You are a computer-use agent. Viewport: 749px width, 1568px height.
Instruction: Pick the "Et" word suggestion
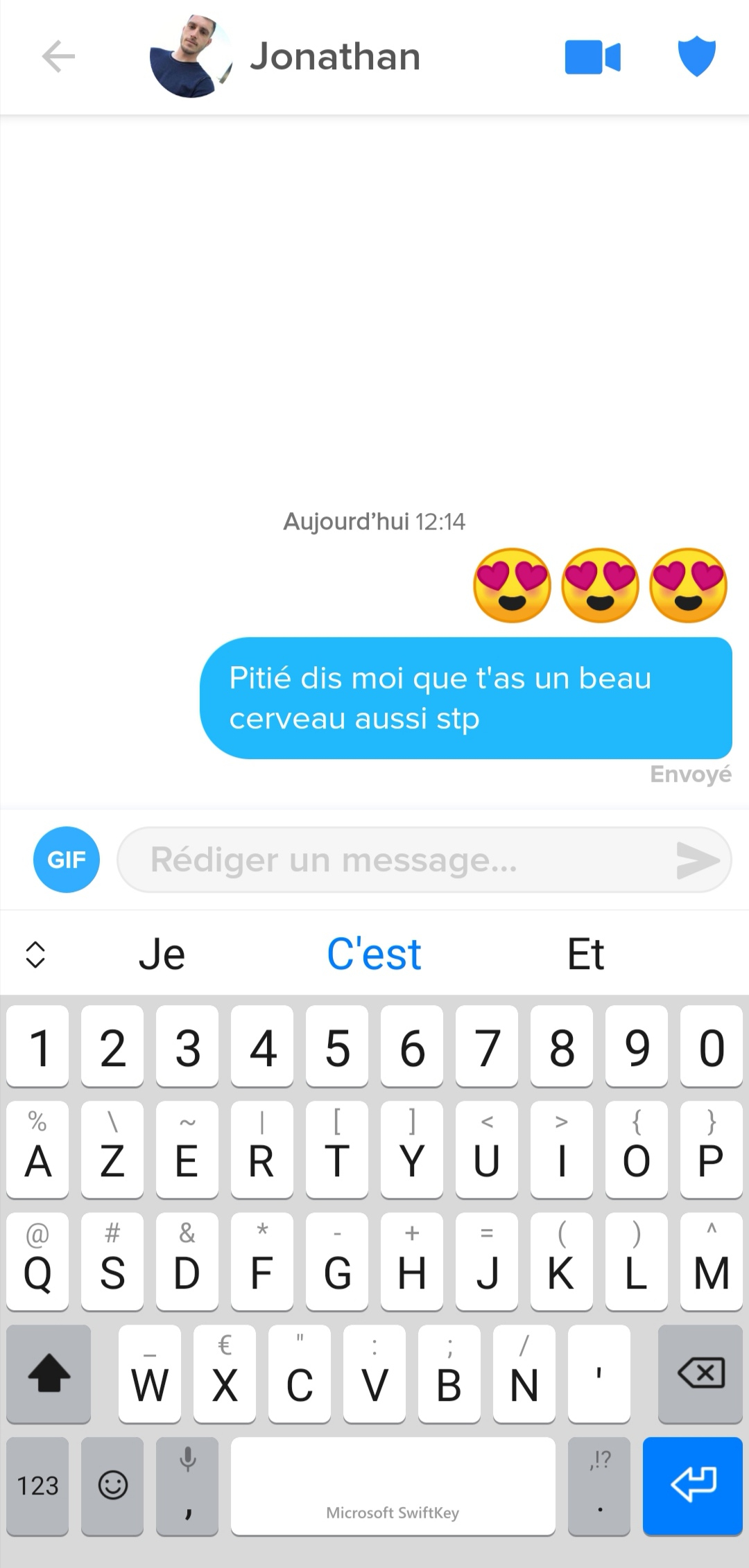586,955
